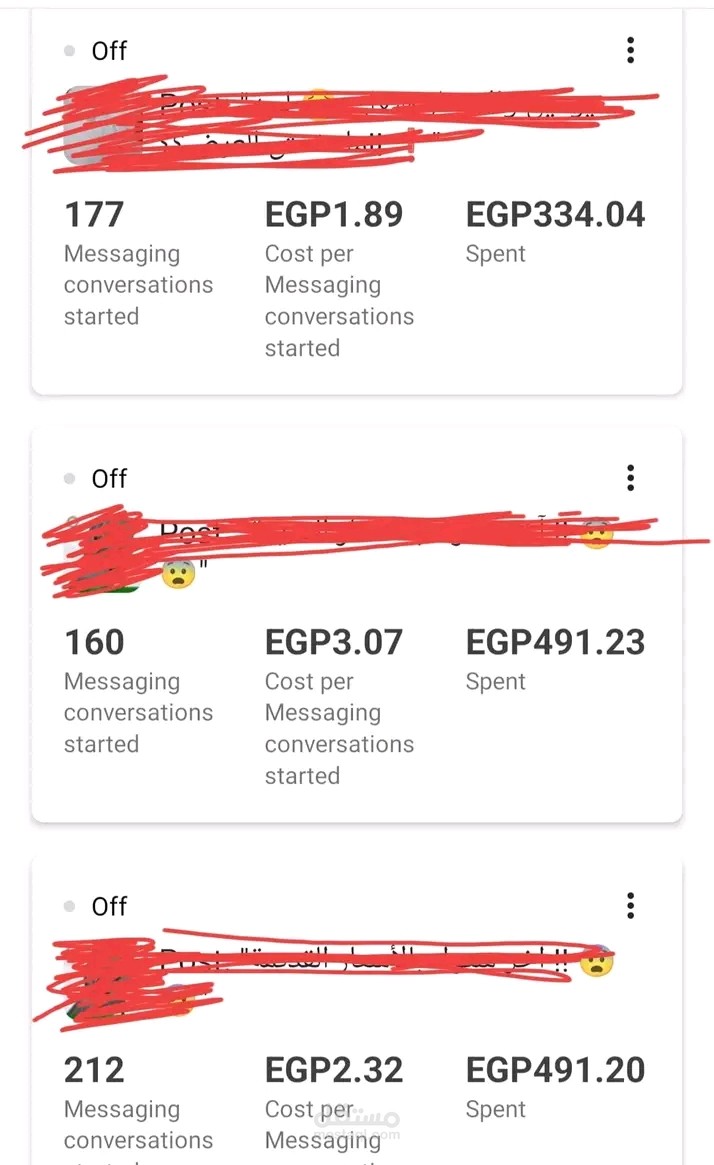Open the ad card with 160 conversations

point(357,626)
